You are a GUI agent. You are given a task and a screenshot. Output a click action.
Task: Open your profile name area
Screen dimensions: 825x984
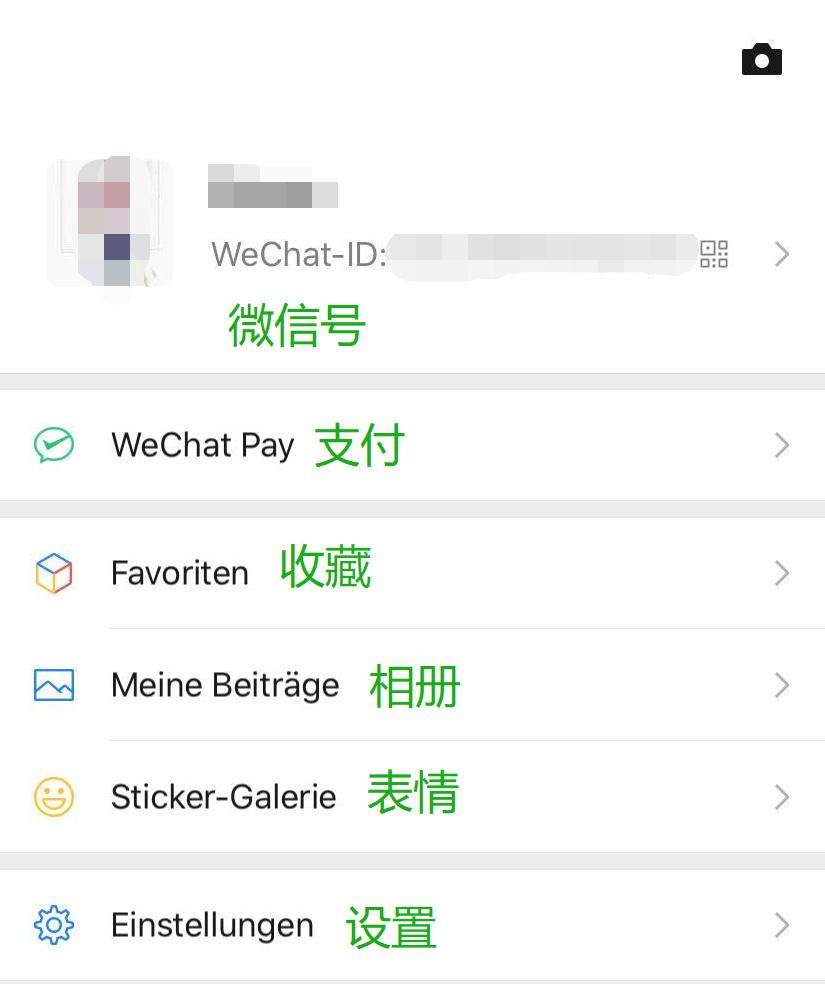[271, 190]
